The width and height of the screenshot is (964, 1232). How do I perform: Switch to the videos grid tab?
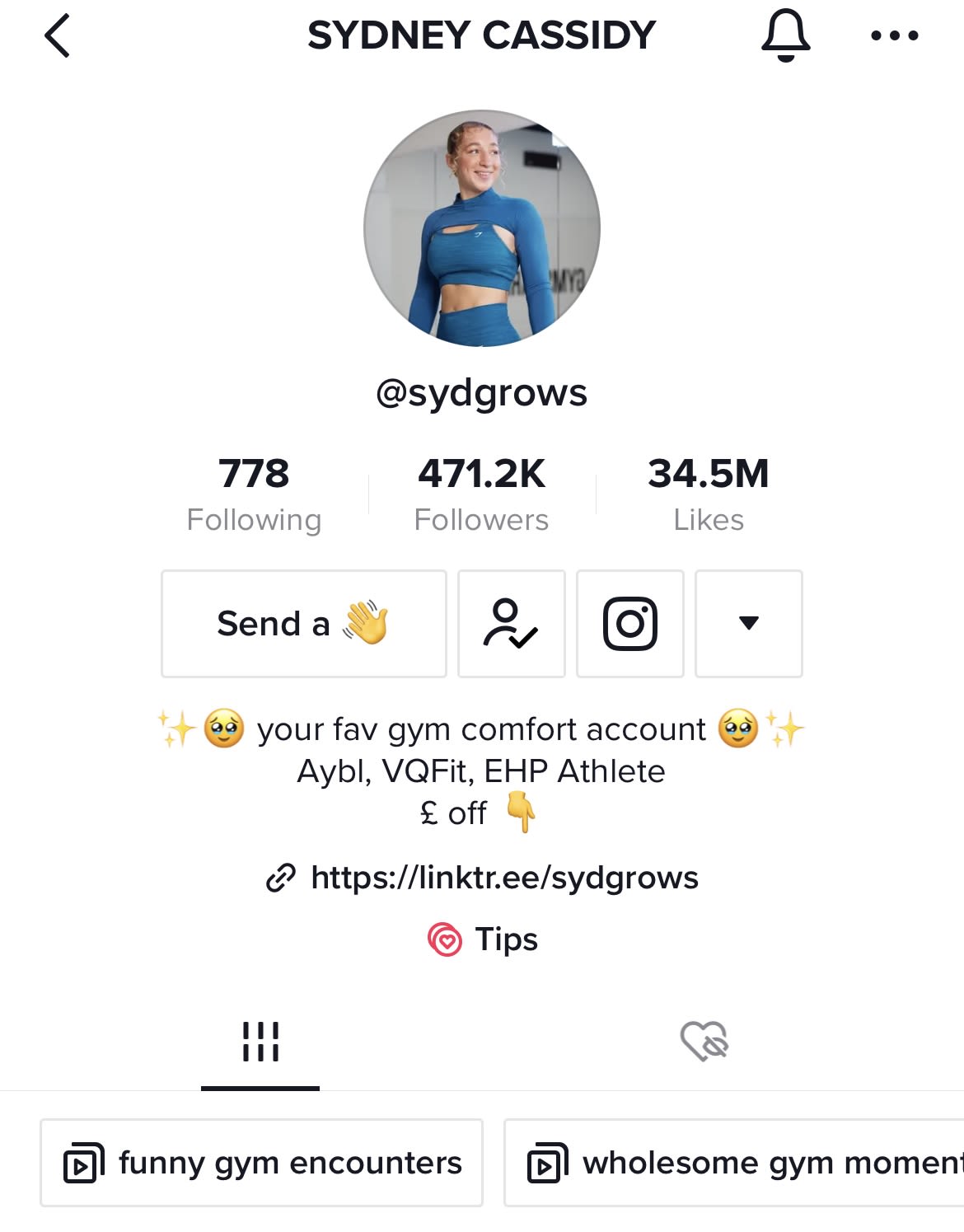tap(260, 1042)
